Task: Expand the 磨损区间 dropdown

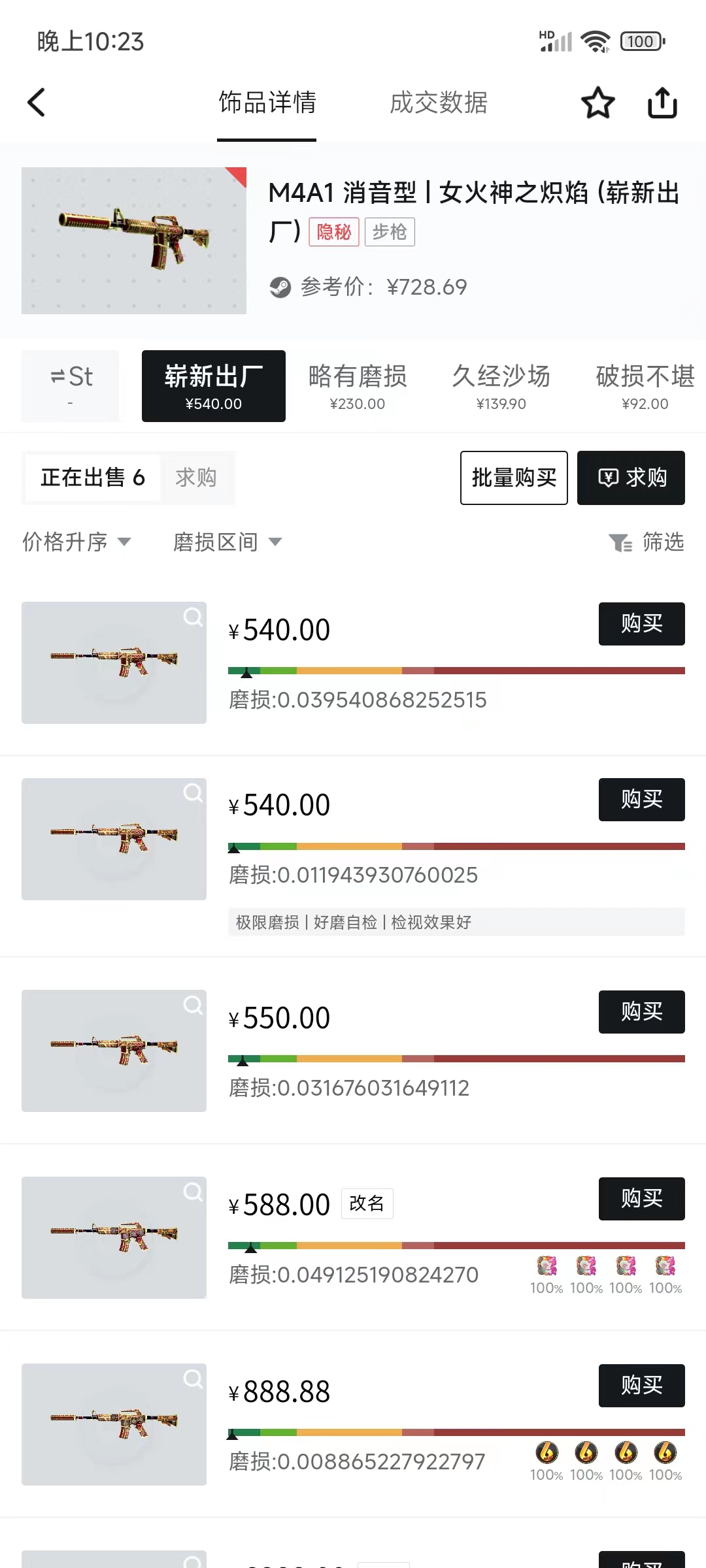Action: [227, 542]
